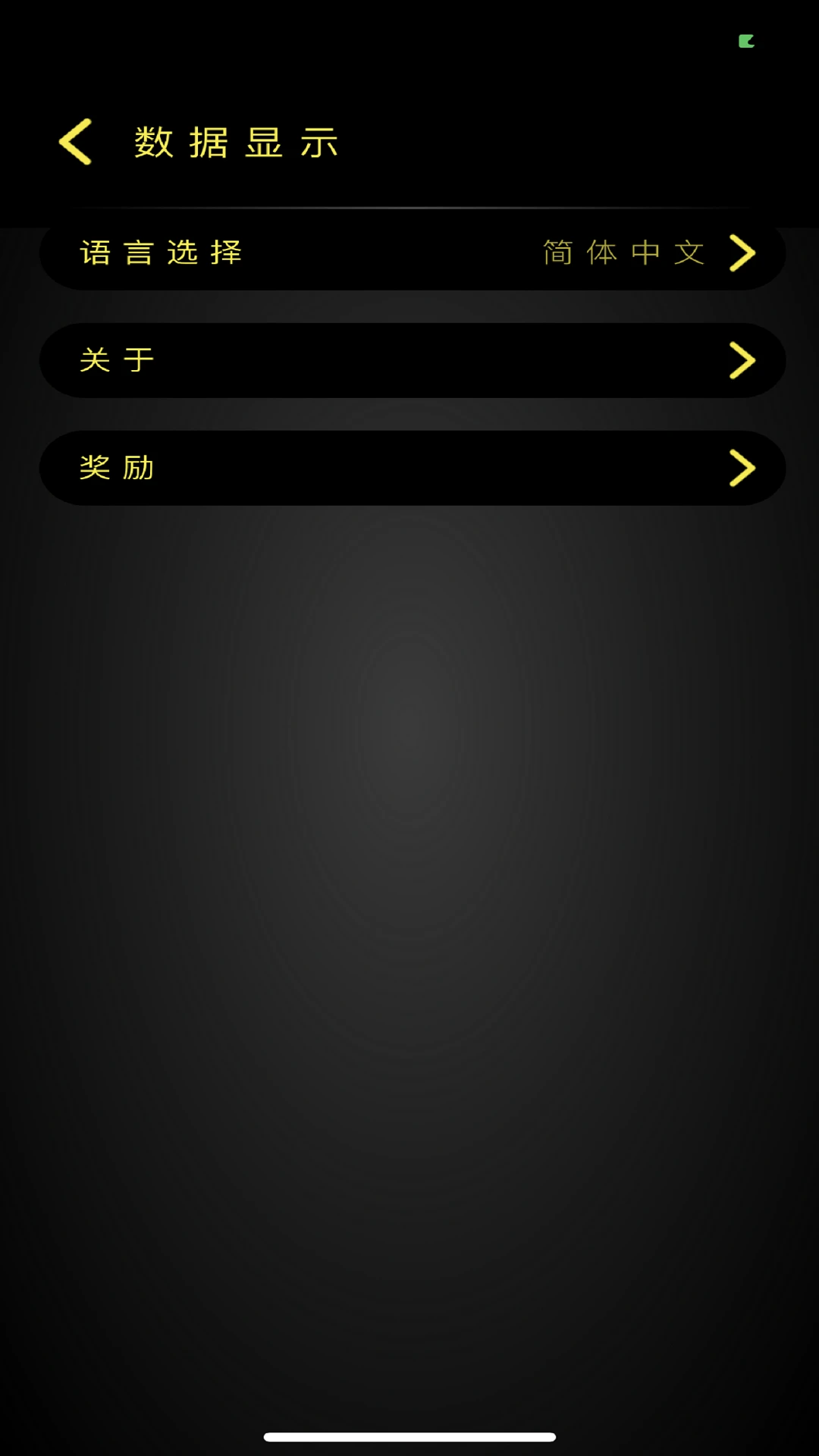Open the 奖励 rewards row
This screenshot has width=819, height=1456.
tap(412, 468)
